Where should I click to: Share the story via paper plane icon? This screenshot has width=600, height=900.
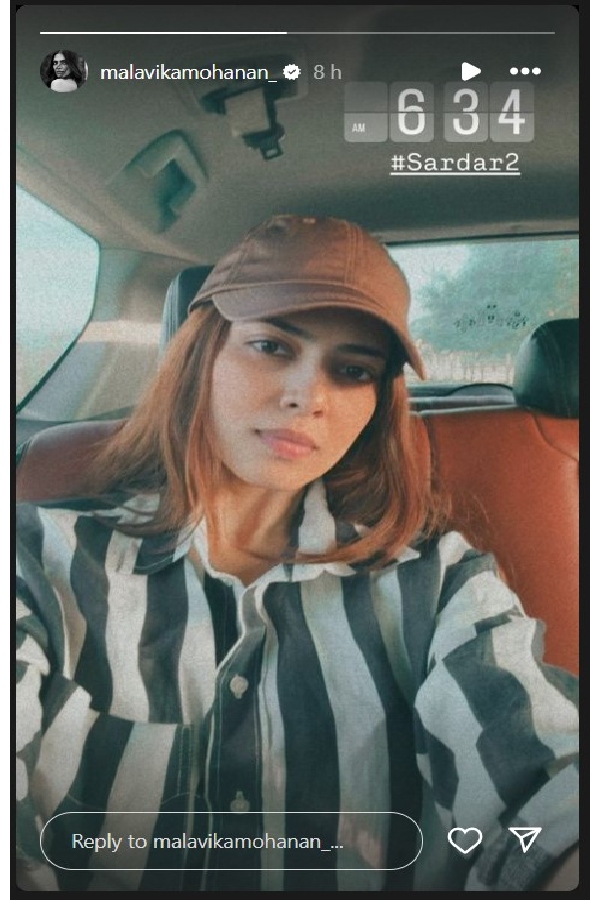click(x=525, y=840)
